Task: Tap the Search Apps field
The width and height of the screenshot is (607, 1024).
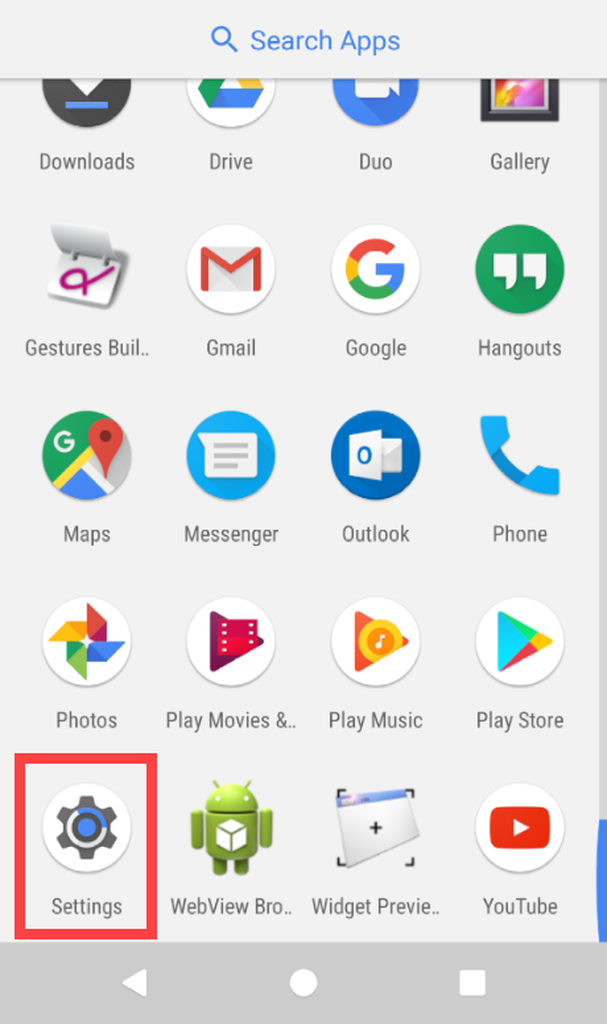Action: [304, 40]
